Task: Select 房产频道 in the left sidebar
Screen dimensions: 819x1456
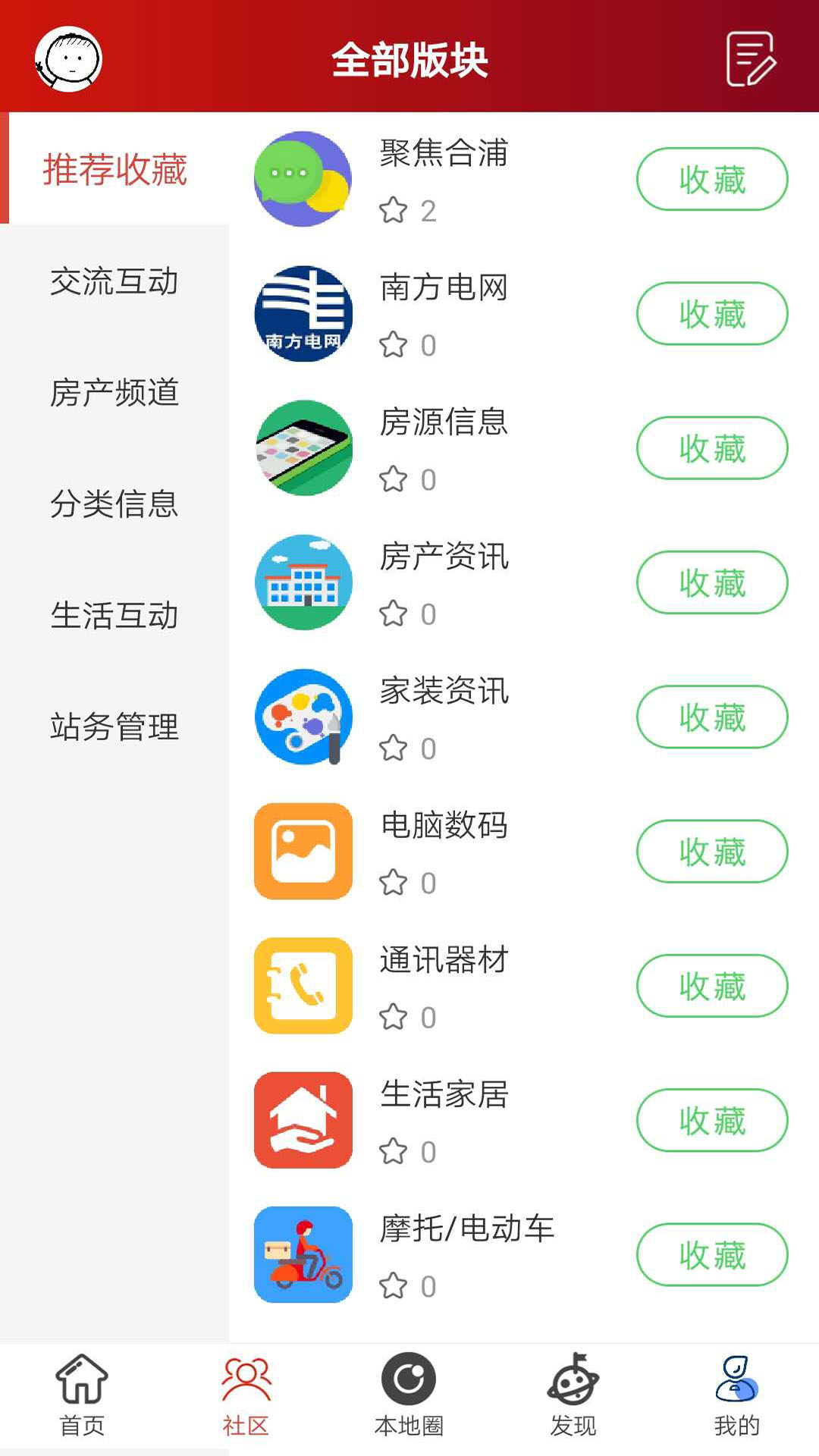Action: click(114, 394)
